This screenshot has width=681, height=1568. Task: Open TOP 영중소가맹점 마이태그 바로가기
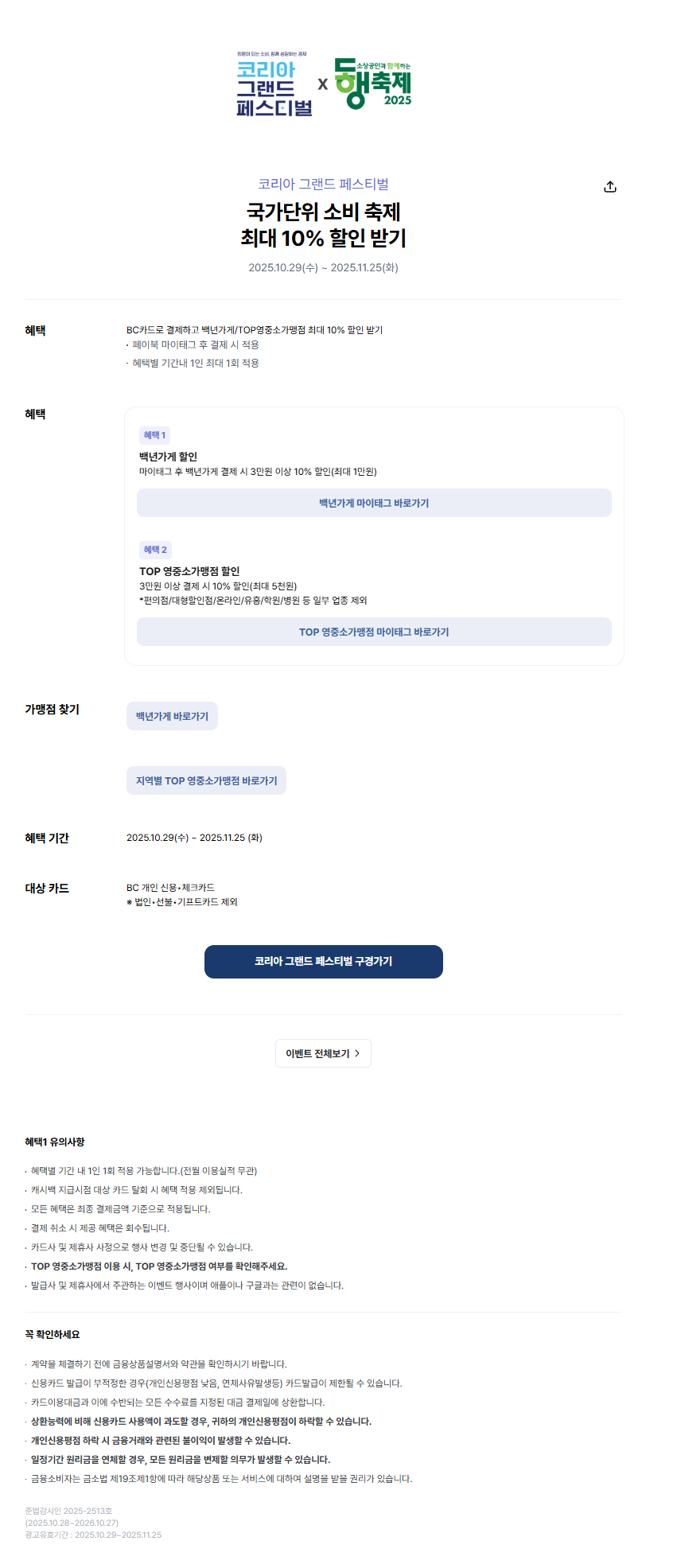point(374,632)
